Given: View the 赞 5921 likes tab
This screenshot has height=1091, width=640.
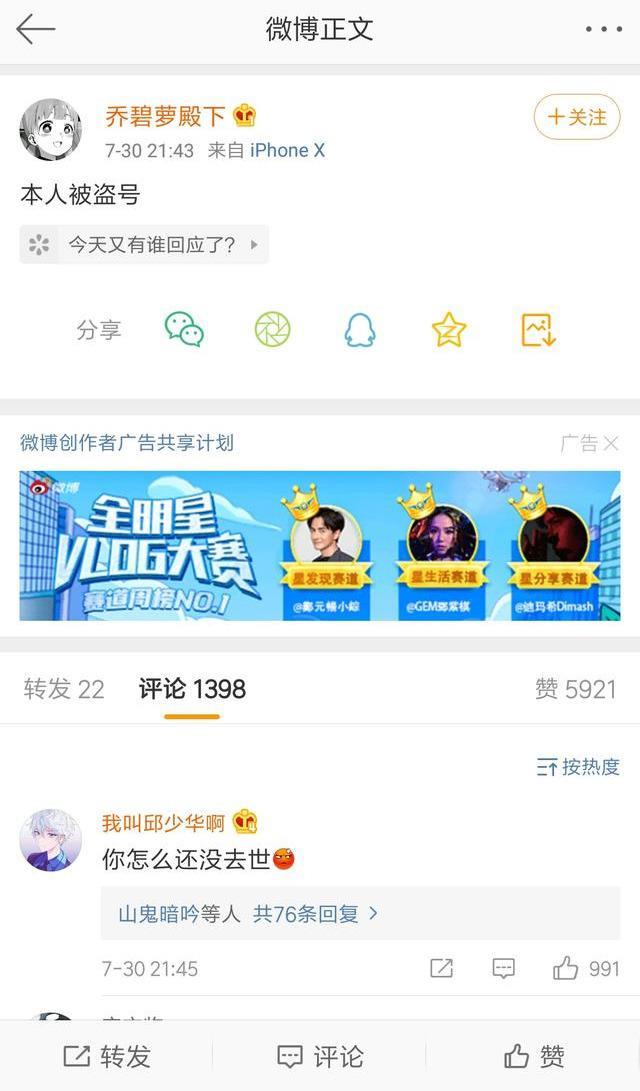Looking at the screenshot, I should tap(575, 689).
